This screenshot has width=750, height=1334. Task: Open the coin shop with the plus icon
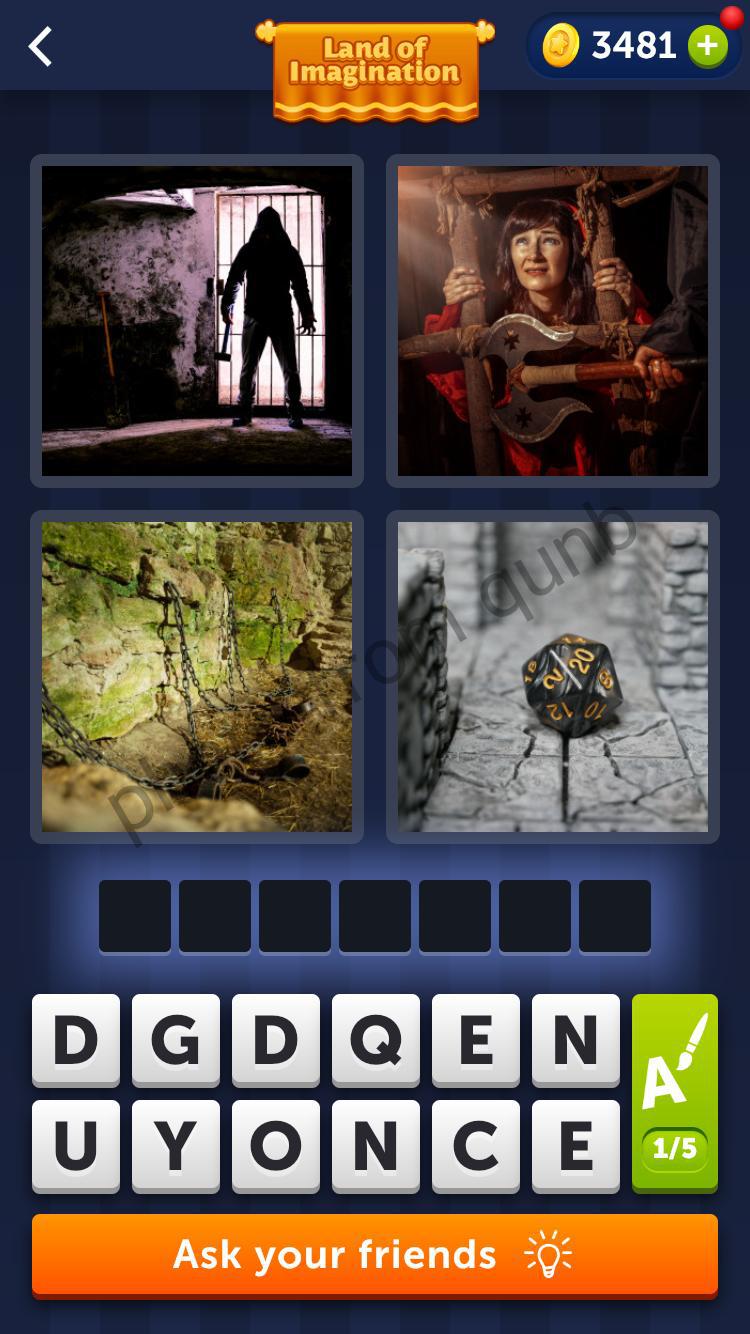710,45
